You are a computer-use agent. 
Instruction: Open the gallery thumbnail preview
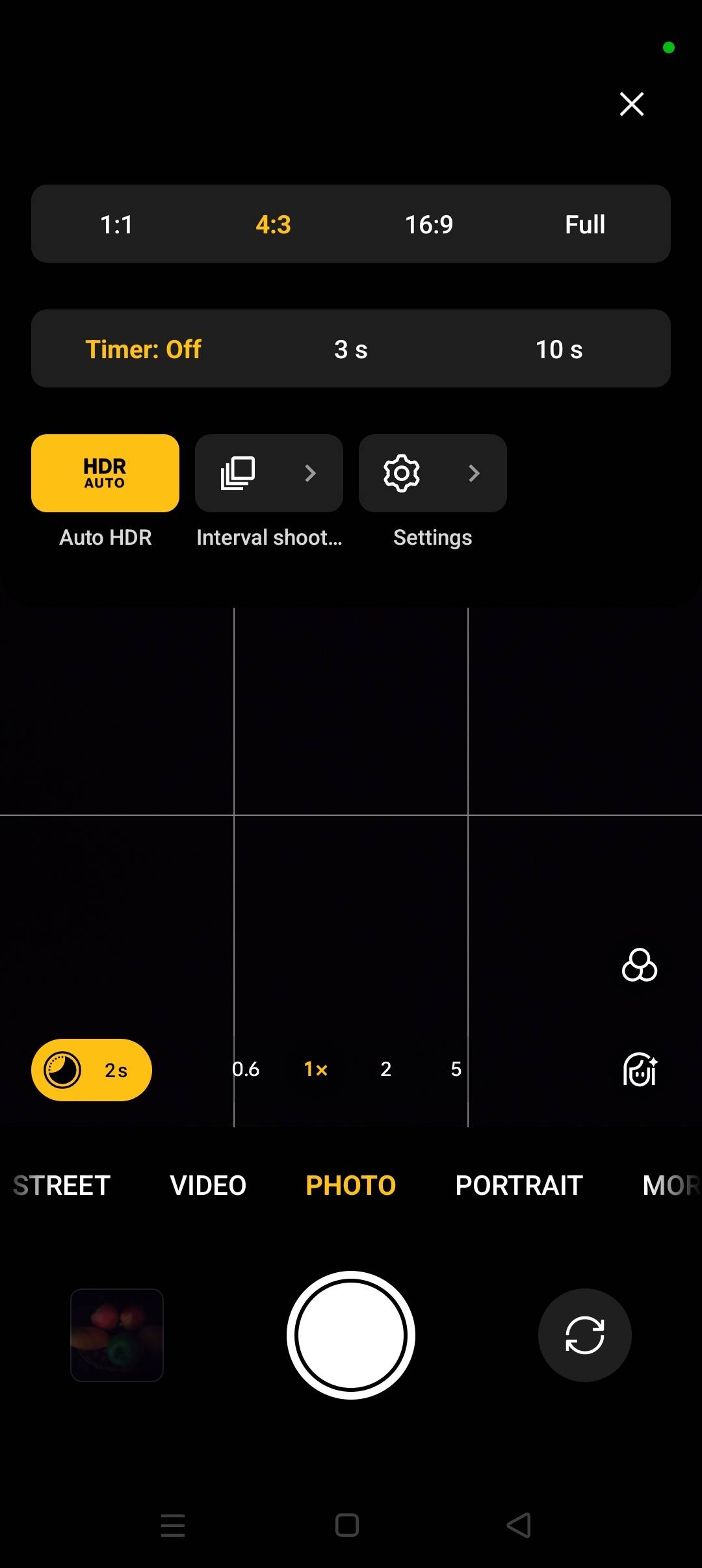[x=117, y=1334]
